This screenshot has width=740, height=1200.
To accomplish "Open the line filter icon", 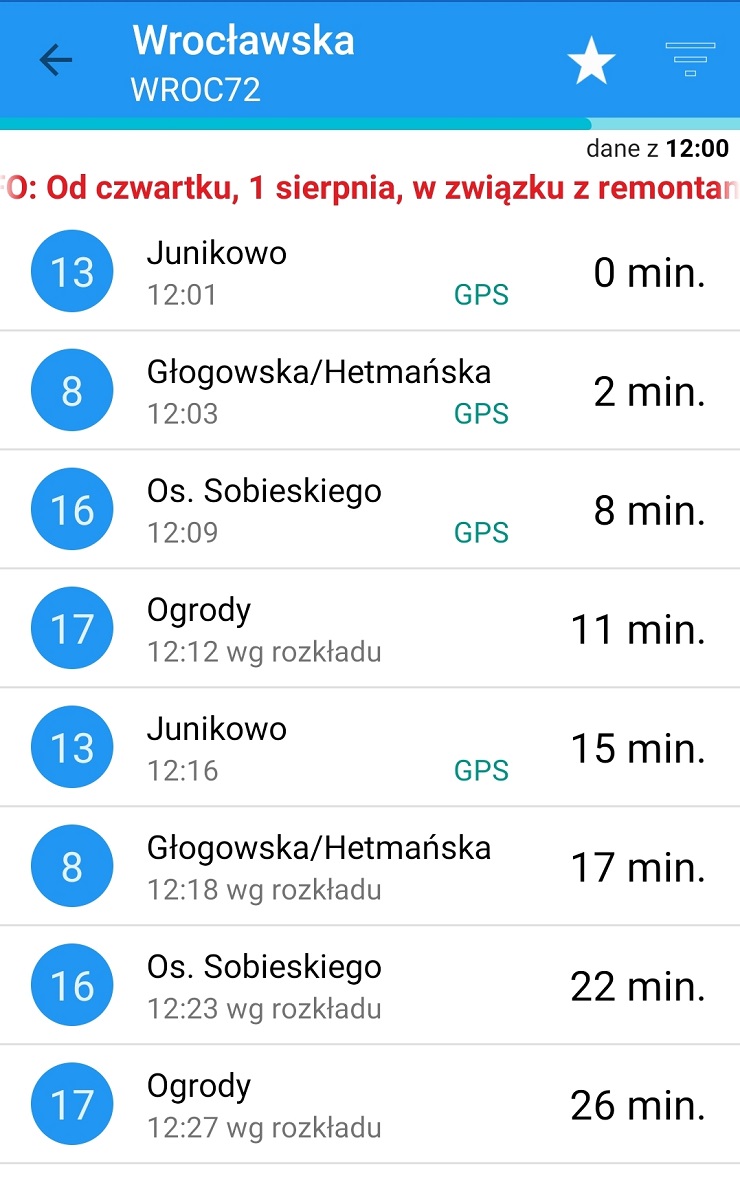I will click(x=690, y=60).
